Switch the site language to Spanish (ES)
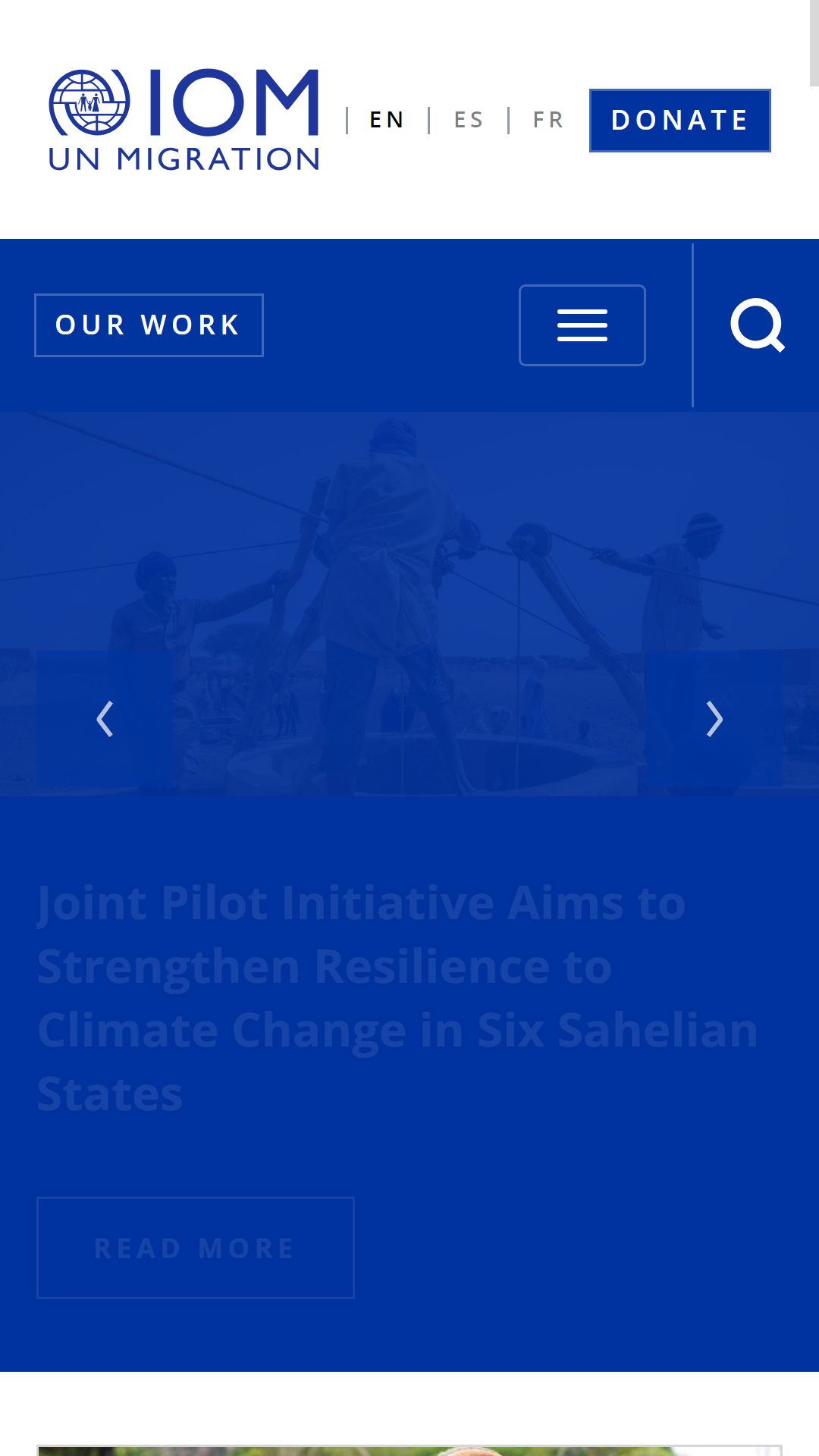Image resolution: width=819 pixels, height=1456 pixels. [x=469, y=120]
